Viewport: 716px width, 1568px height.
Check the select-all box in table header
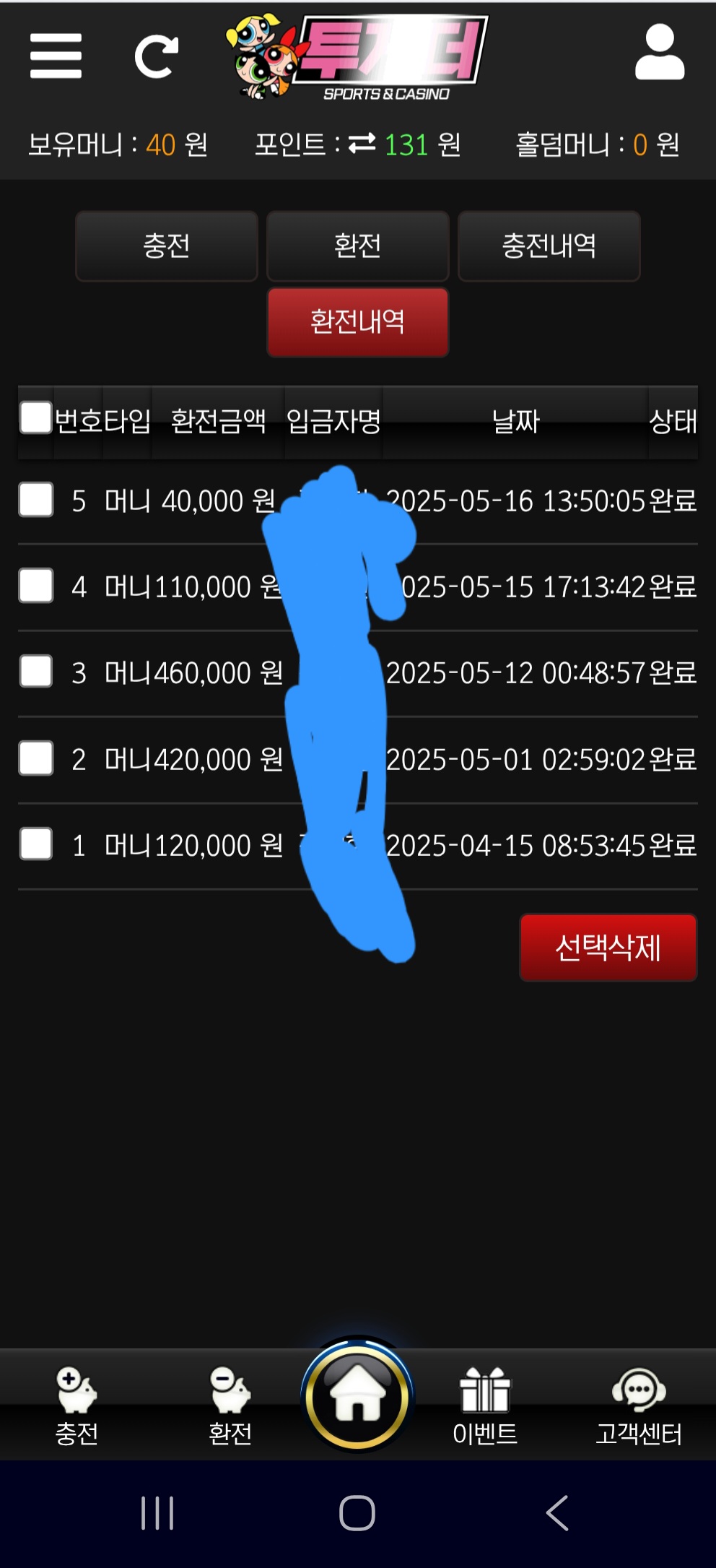[35, 418]
